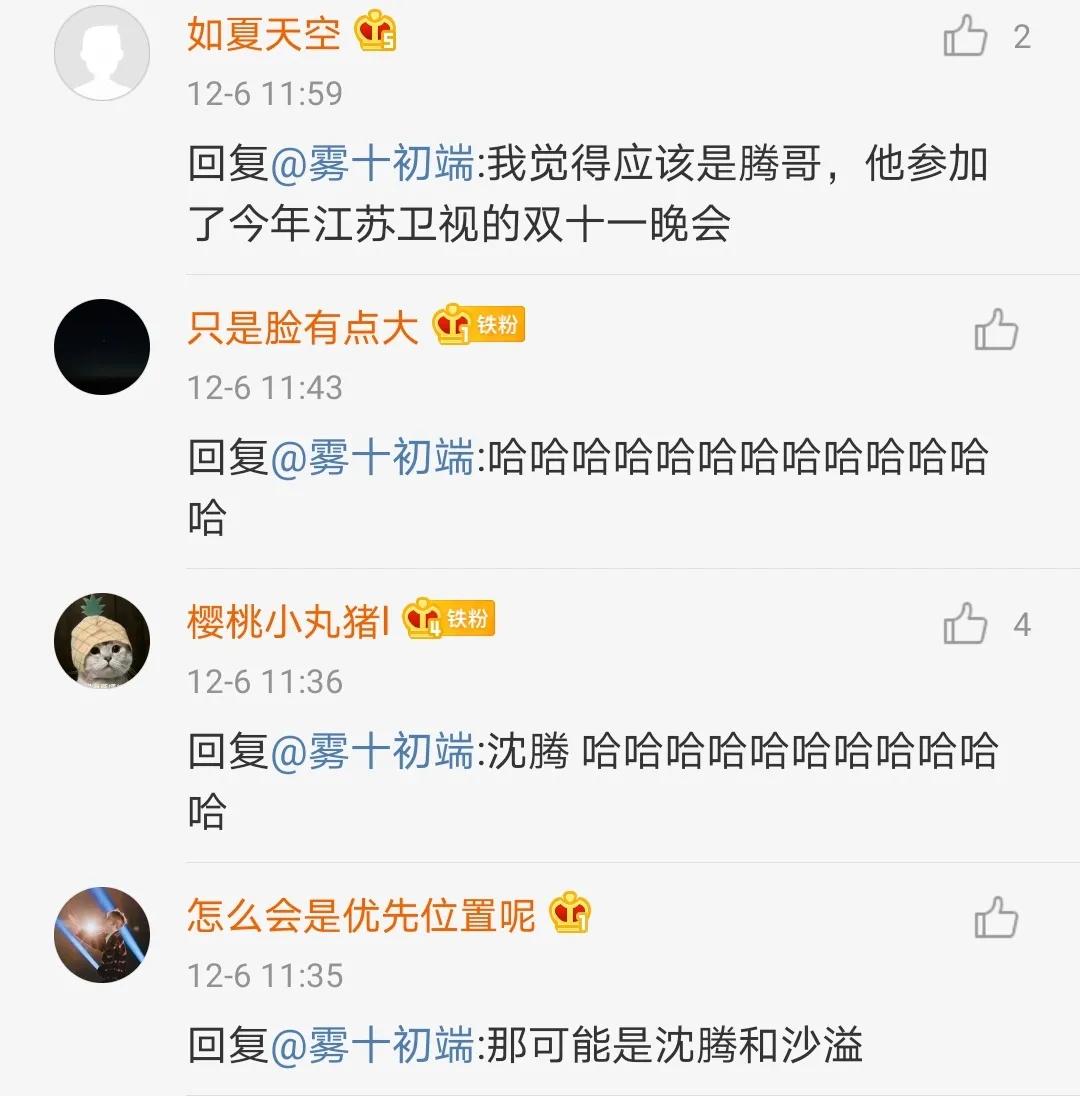Click the crown badge beside 怎么会是优先位置呢

570,912
